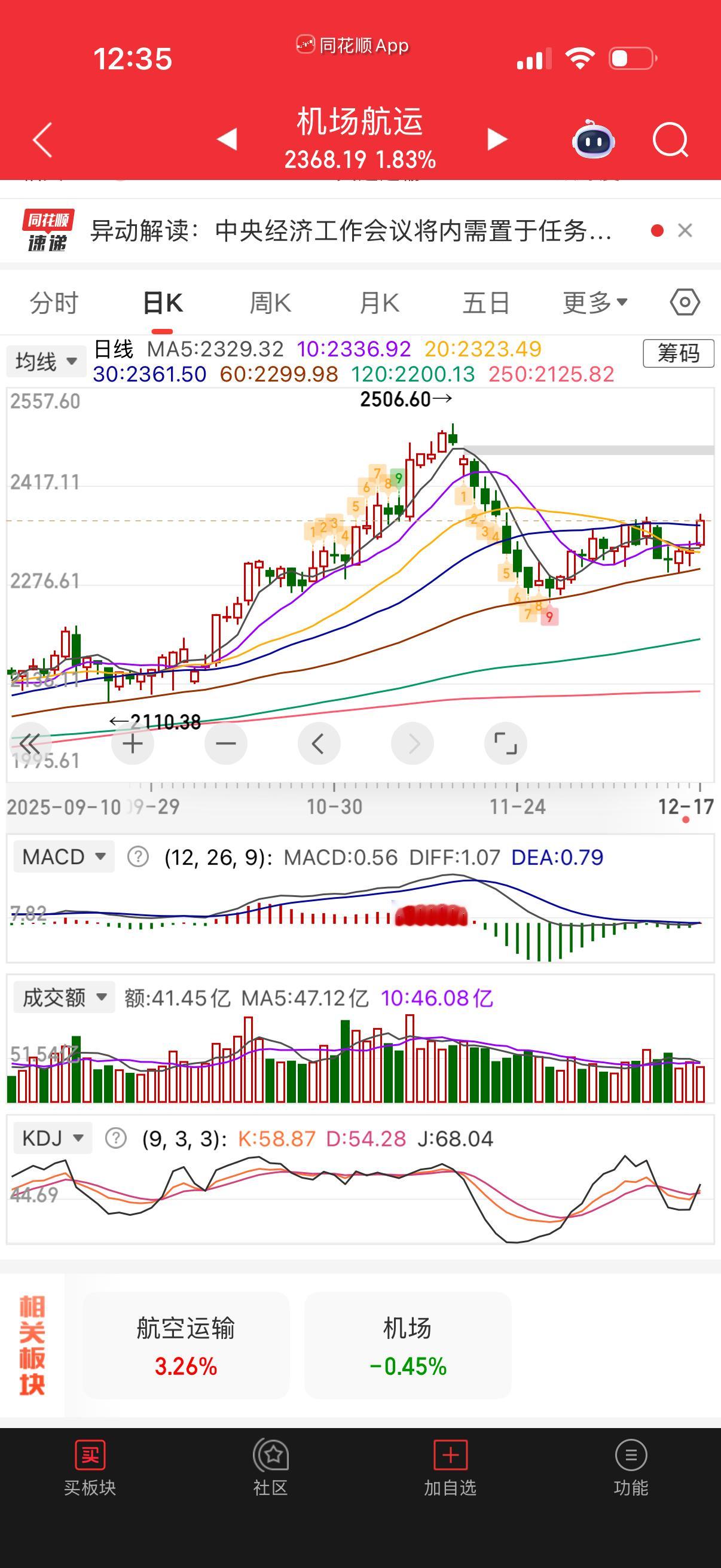Tap the zoom-in plus control on the chart
Image resolution: width=721 pixels, height=1568 pixels.
pos(133,744)
